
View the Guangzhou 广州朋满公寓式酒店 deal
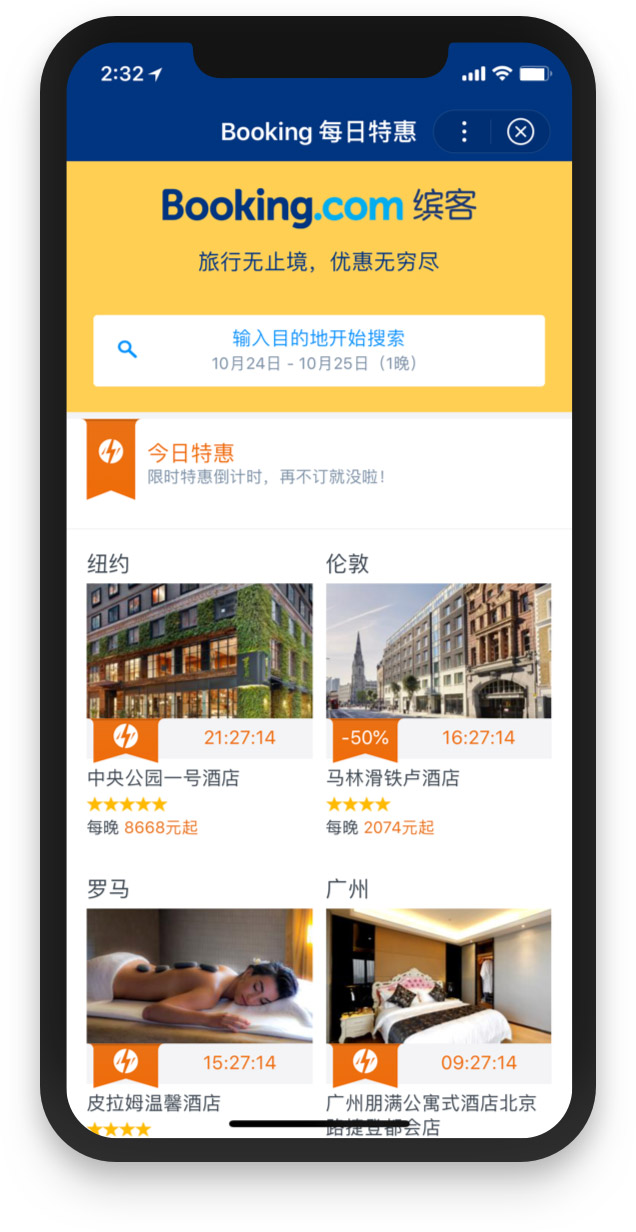tap(438, 976)
